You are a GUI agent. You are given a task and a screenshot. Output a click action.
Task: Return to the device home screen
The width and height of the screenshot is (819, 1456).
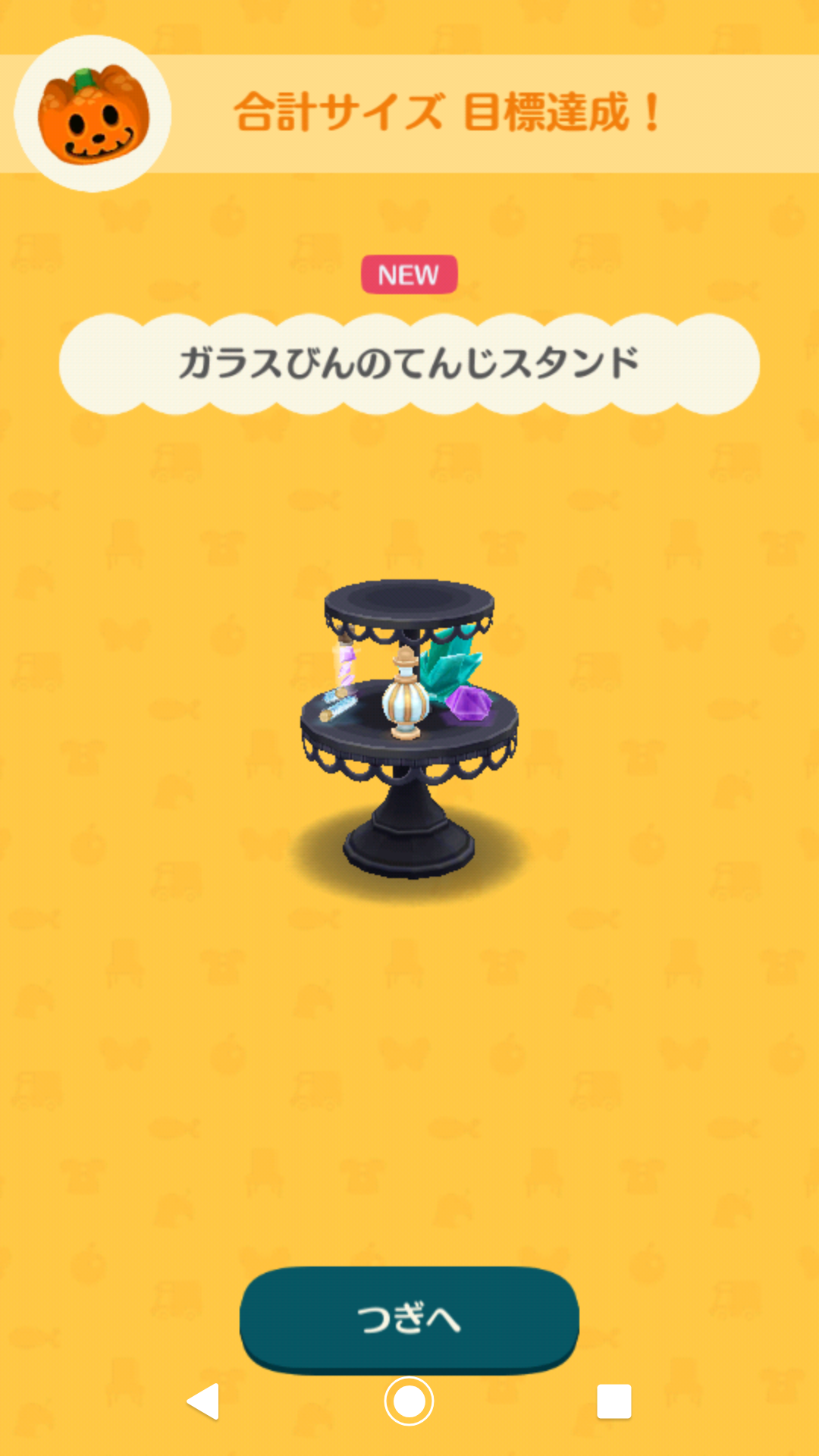[409, 1401]
